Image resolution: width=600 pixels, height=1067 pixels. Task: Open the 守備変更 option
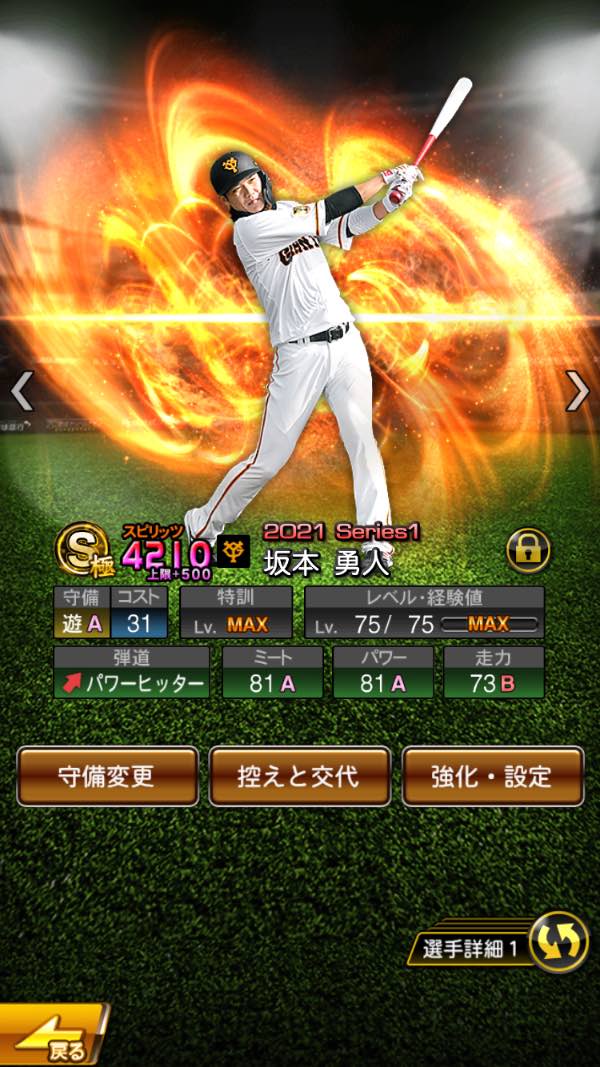pos(107,776)
